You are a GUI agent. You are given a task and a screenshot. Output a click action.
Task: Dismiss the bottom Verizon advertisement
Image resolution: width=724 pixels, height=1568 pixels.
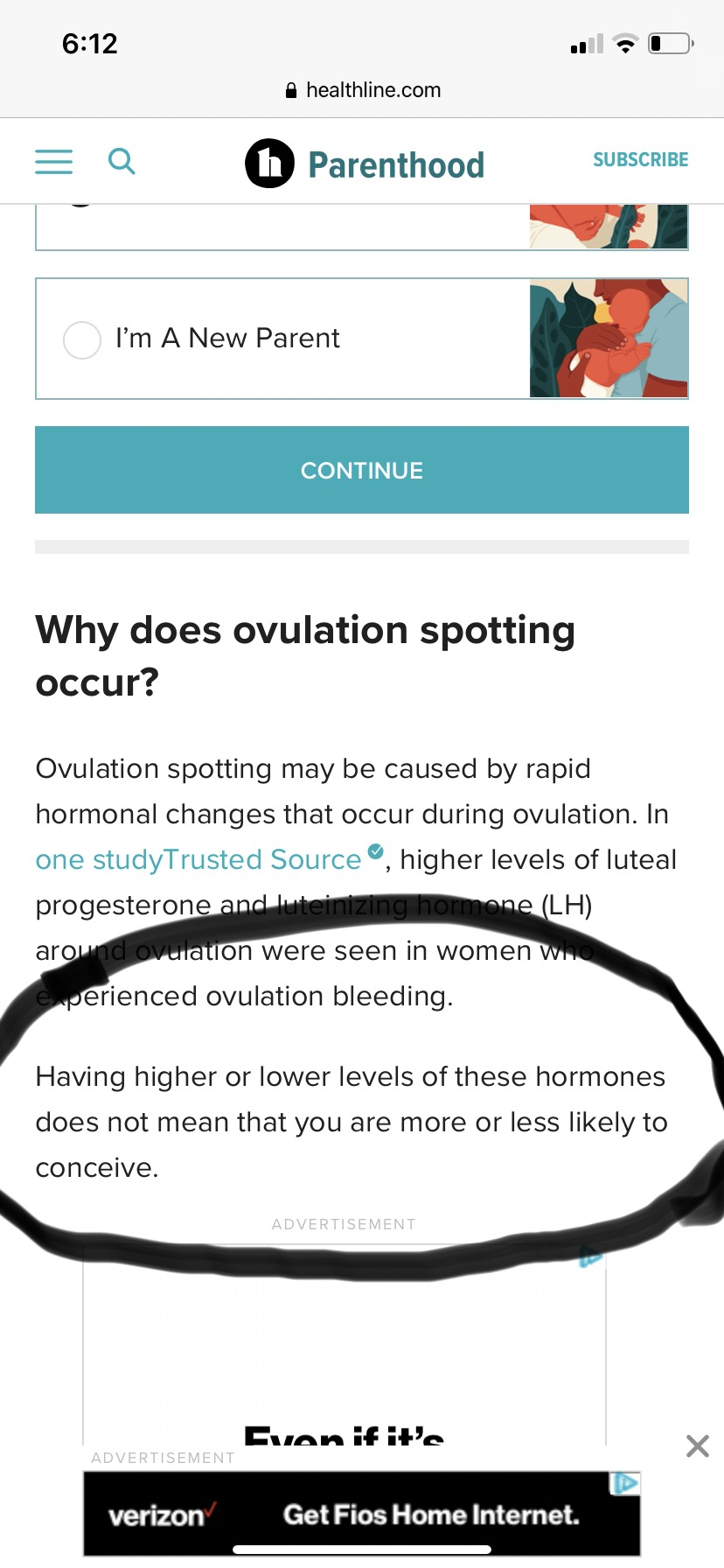point(697,1445)
